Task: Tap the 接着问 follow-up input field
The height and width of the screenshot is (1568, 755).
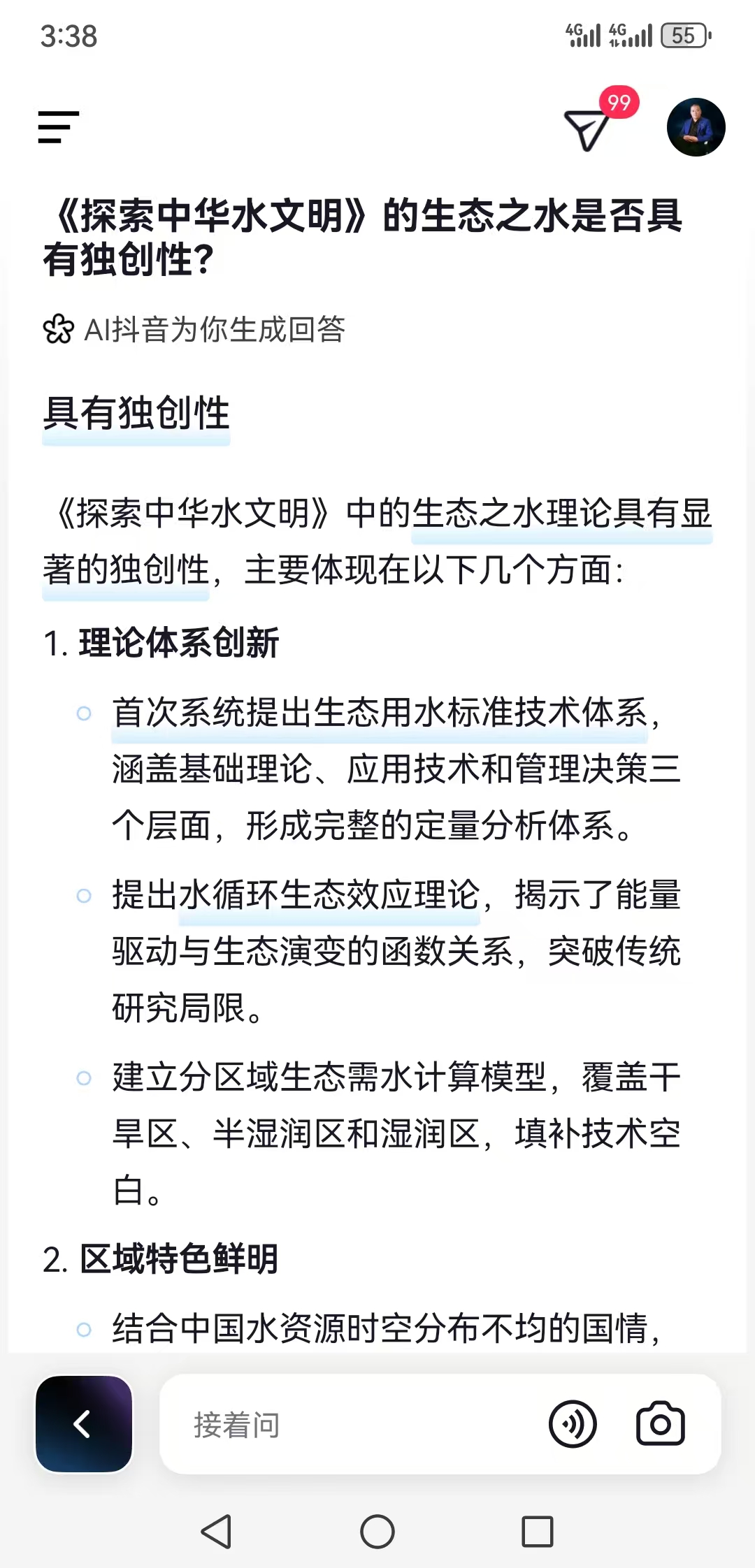Action: coord(350,1424)
